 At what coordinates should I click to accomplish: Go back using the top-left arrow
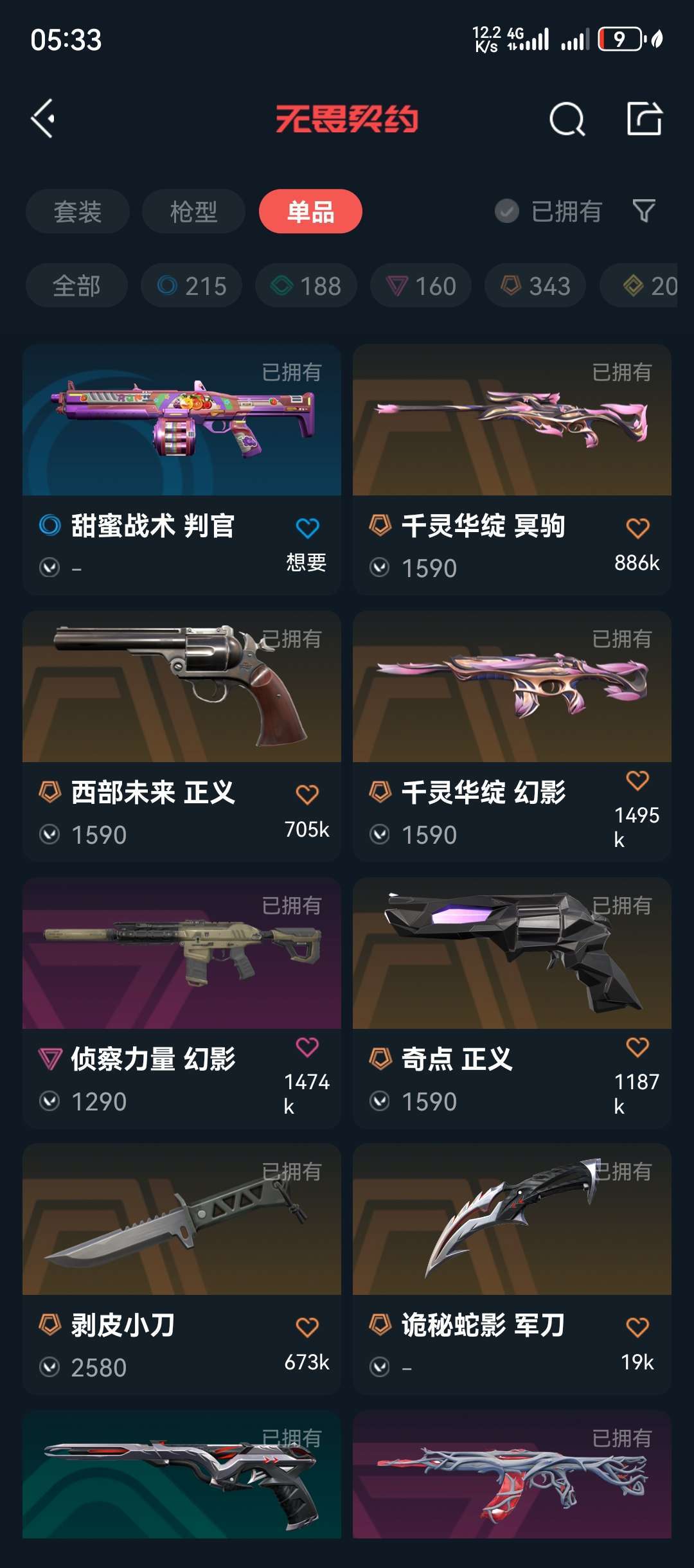(x=43, y=119)
